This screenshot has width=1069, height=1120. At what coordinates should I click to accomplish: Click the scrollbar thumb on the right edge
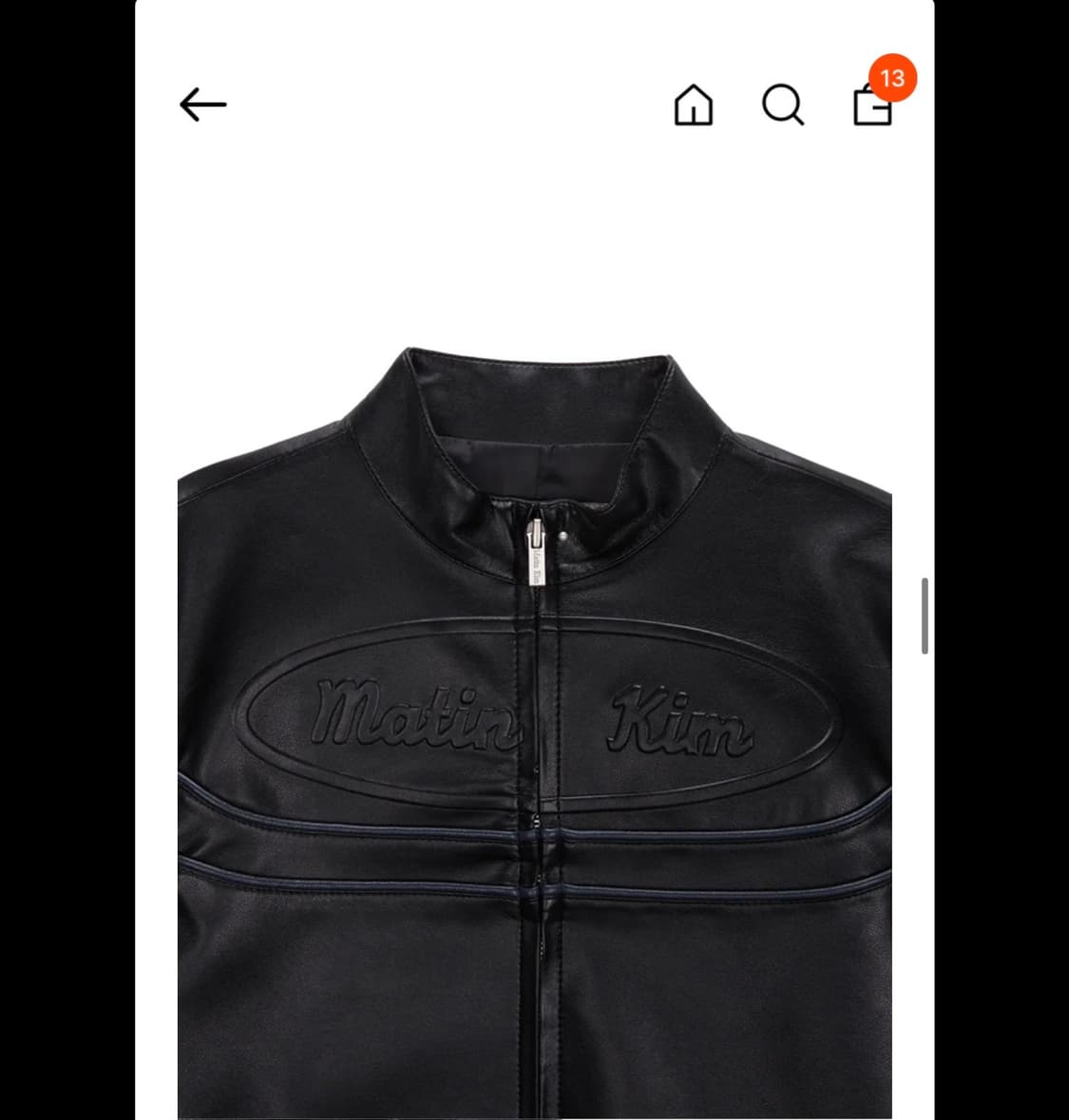coord(926,616)
